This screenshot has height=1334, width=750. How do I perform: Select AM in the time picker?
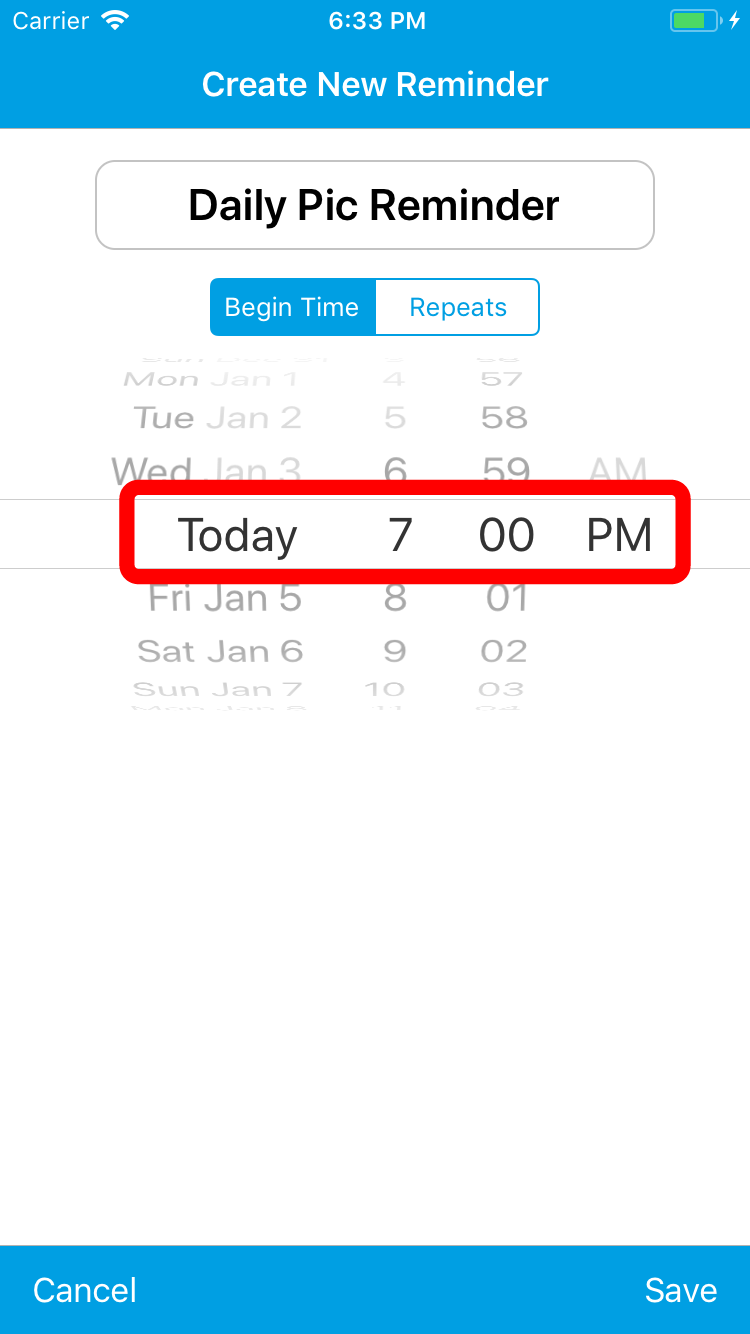(618, 470)
